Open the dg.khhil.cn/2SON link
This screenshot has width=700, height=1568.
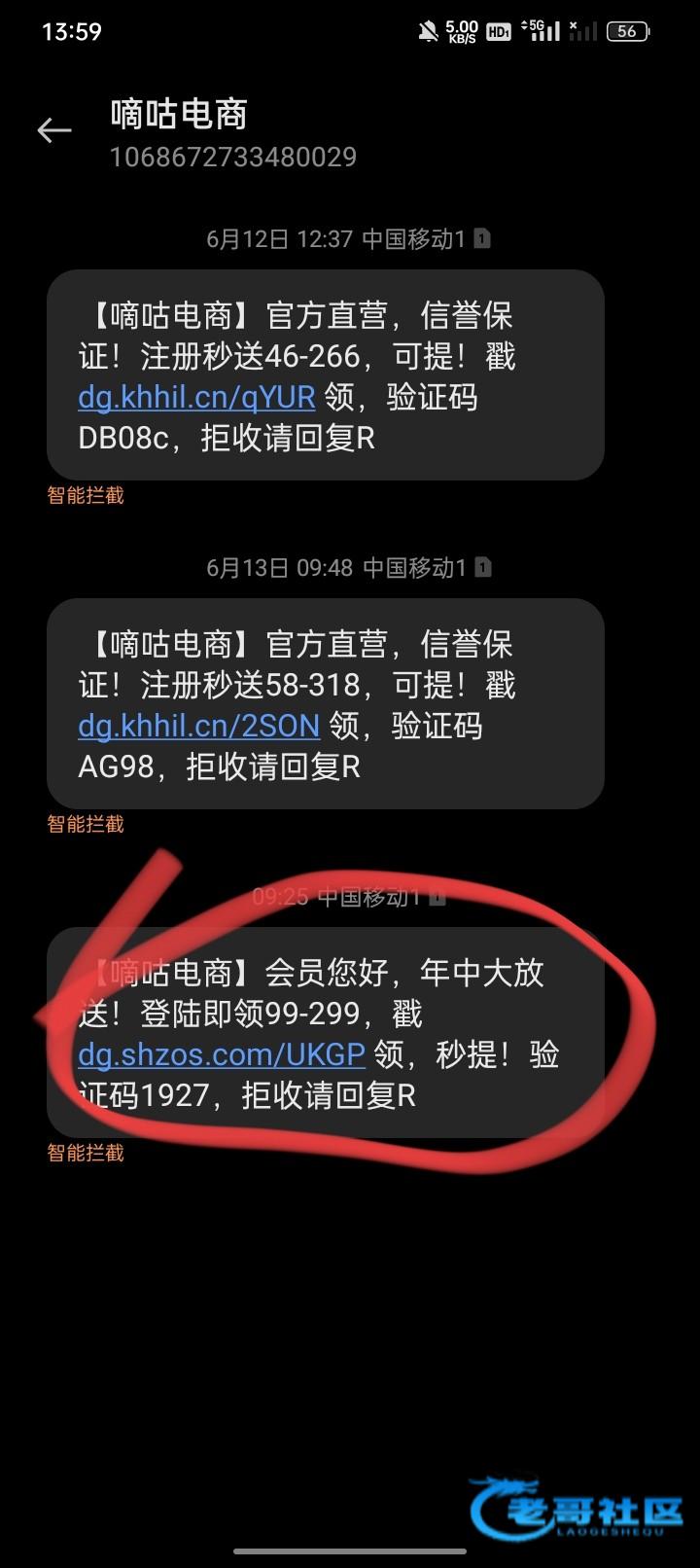pos(198,727)
